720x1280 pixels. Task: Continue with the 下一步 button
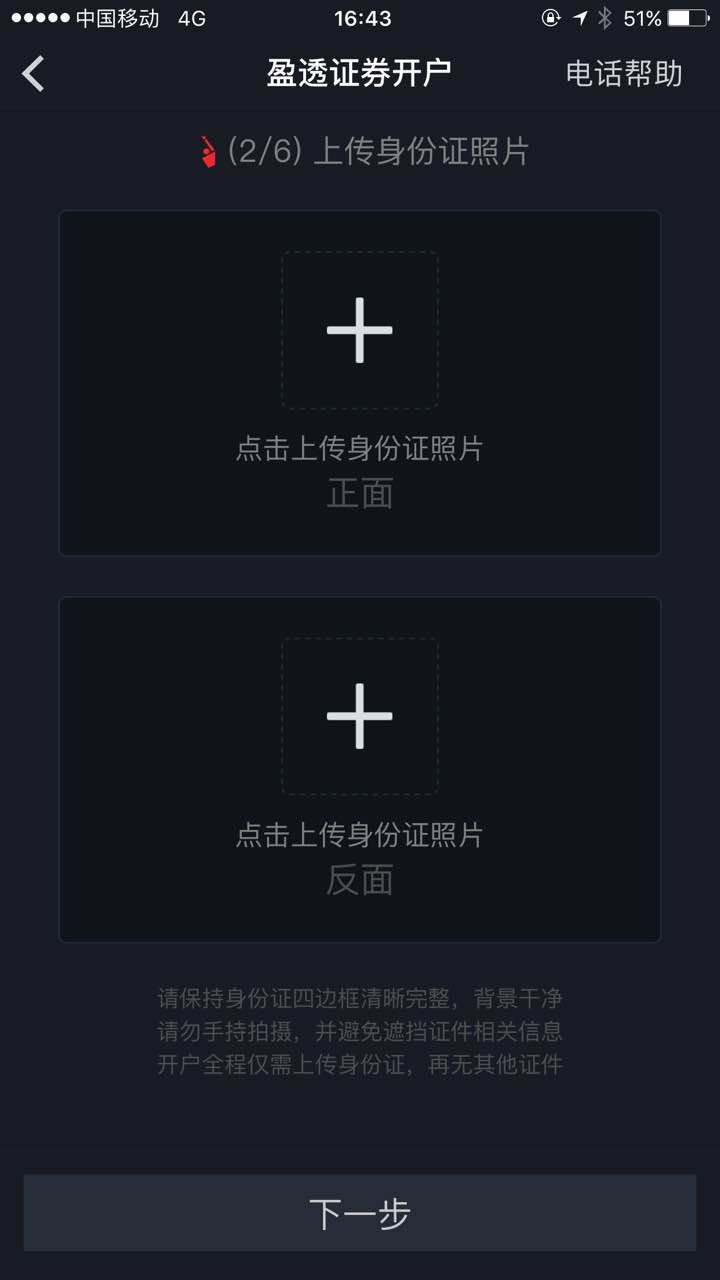360,1213
